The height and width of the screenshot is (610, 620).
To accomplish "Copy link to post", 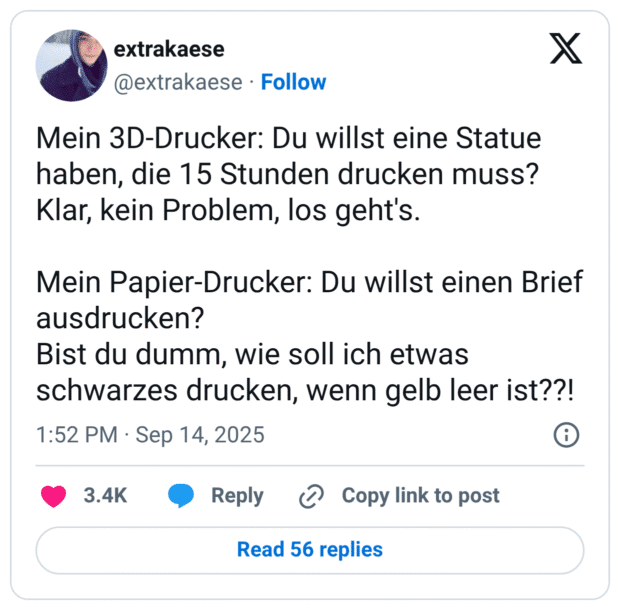I will pyautogui.click(x=400, y=495).
